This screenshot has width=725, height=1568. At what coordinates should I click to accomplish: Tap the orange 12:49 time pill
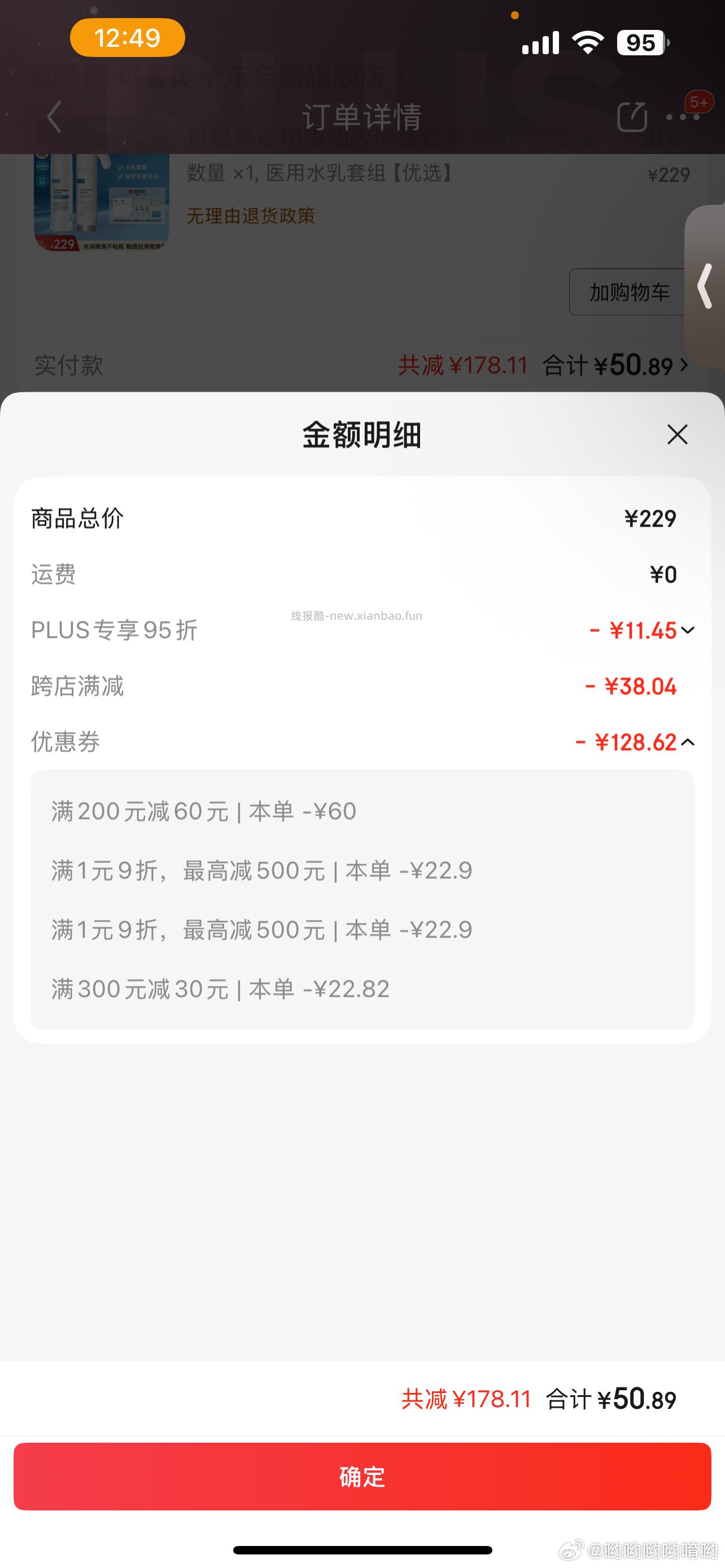click(126, 38)
